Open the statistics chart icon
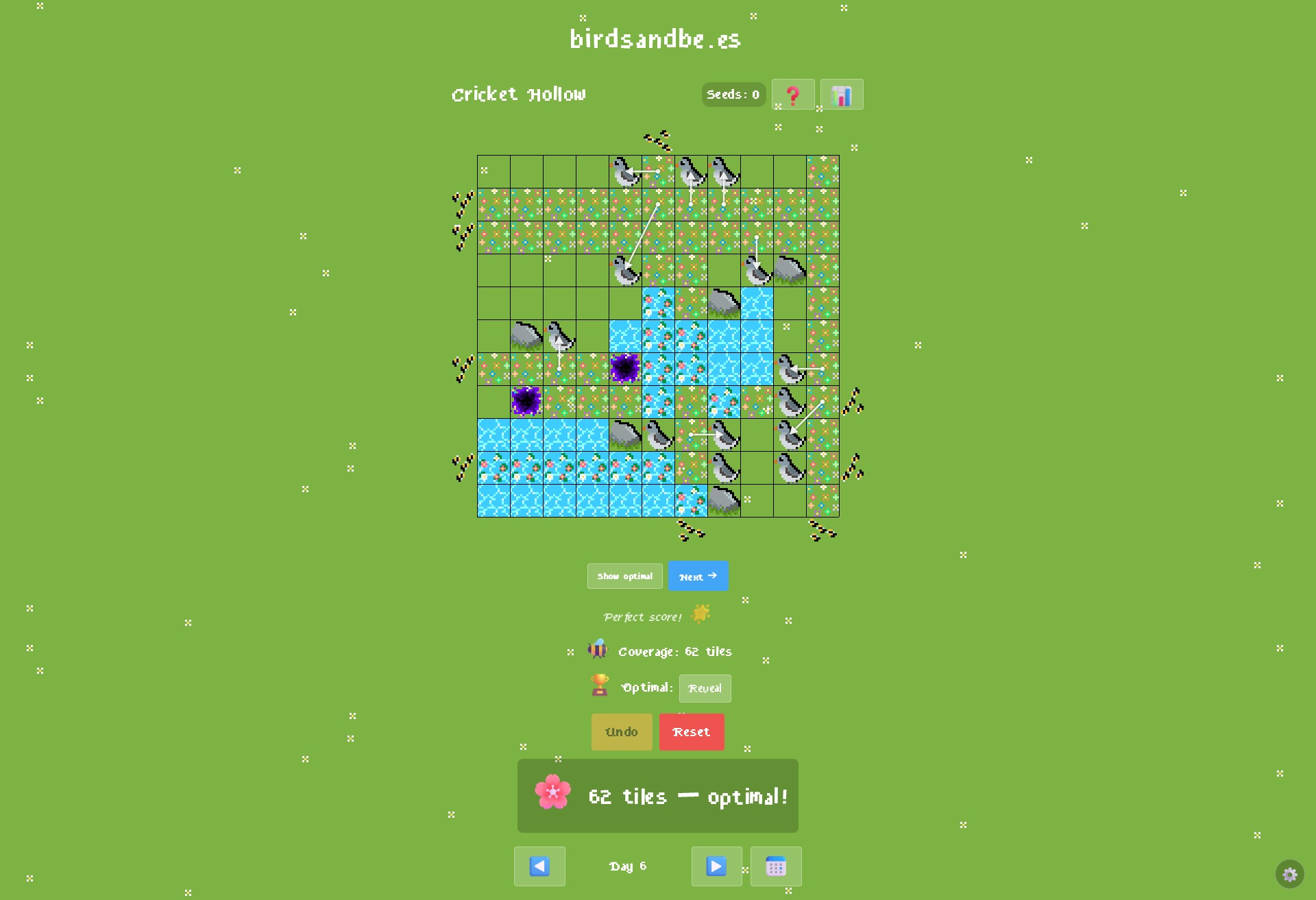This screenshot has height=900, width=1316. tap(842, 95)
